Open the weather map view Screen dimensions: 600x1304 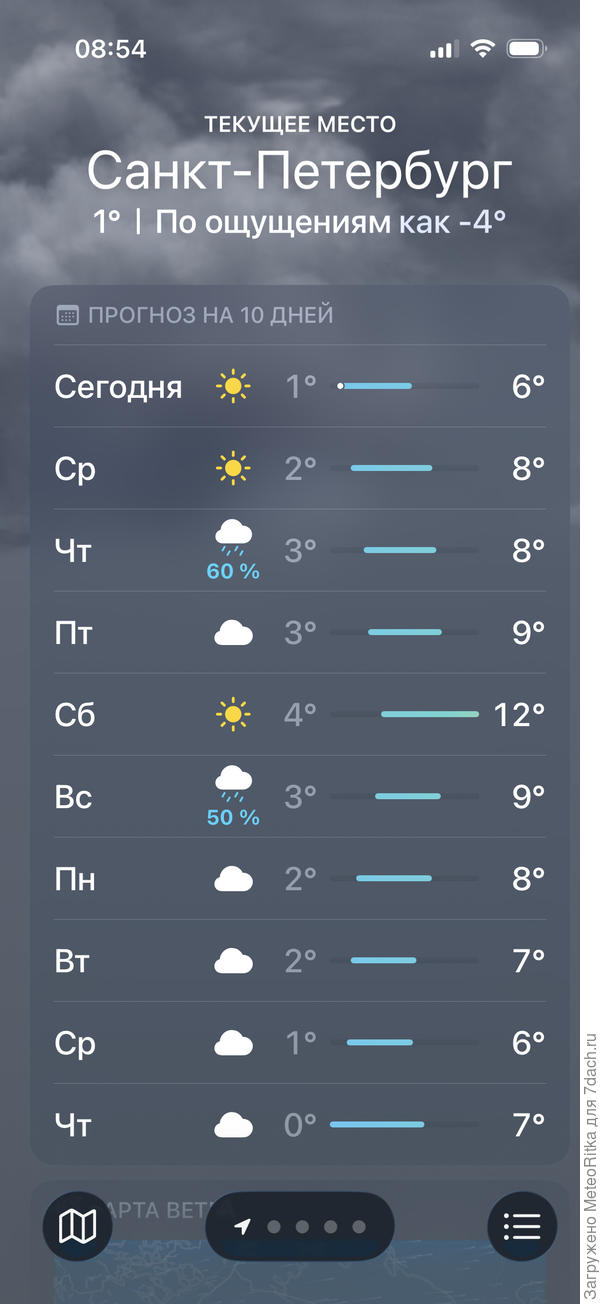(78, 1226)
